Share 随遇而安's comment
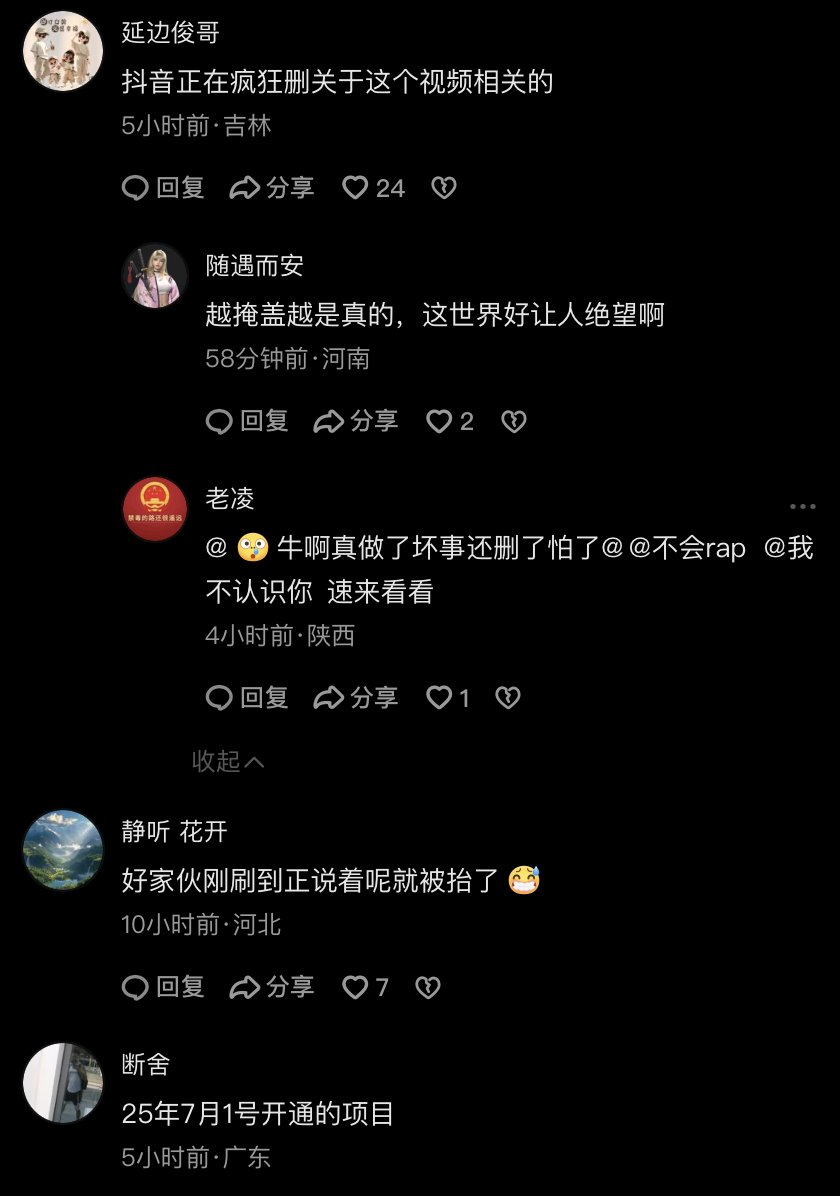This screenshot has height=1196, width=840. pyautogui.click(x=356, y=422)
